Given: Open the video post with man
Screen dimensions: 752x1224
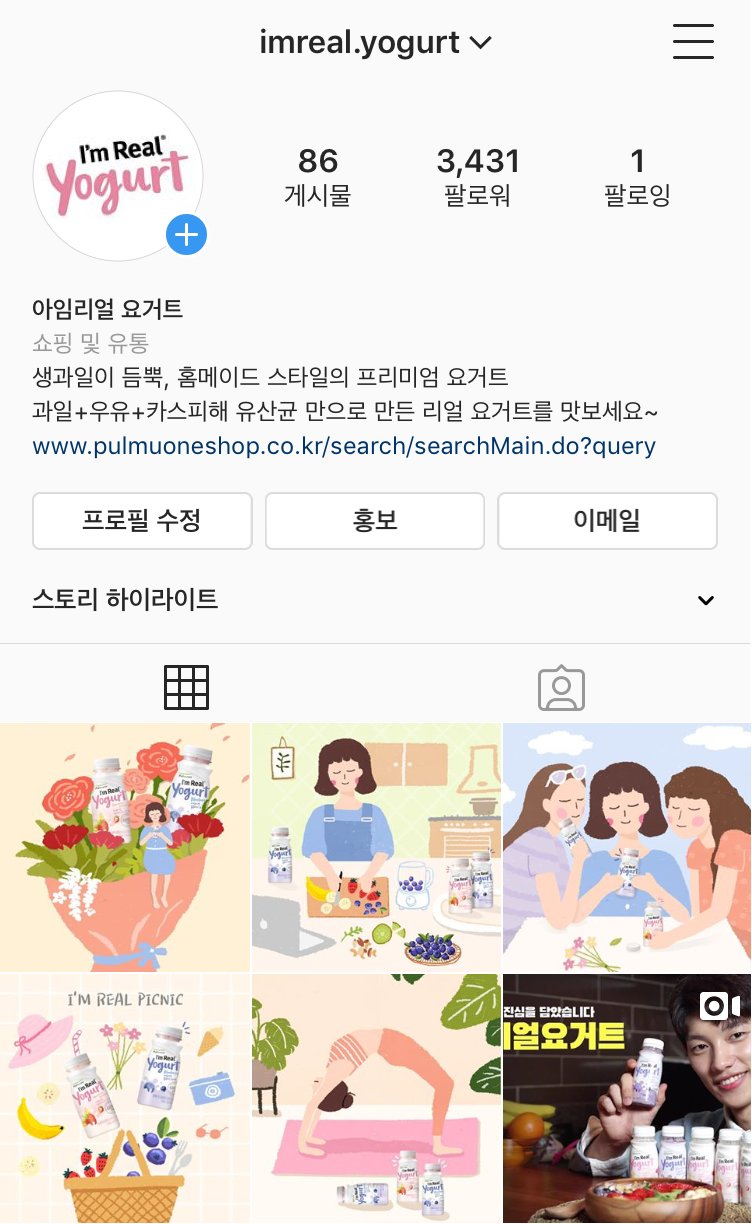Looking at the screenshot, I should [627, 1098].
